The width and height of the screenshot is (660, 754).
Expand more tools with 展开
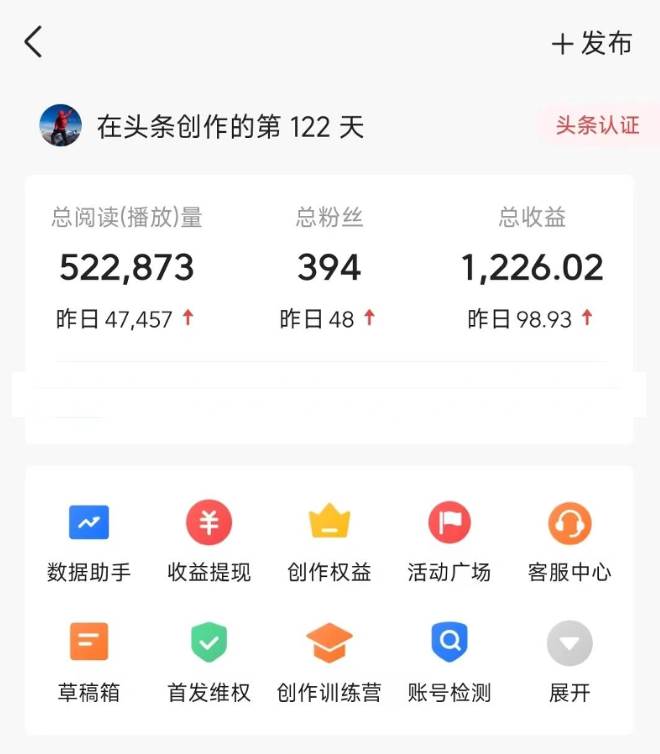(x=569, y=661)
